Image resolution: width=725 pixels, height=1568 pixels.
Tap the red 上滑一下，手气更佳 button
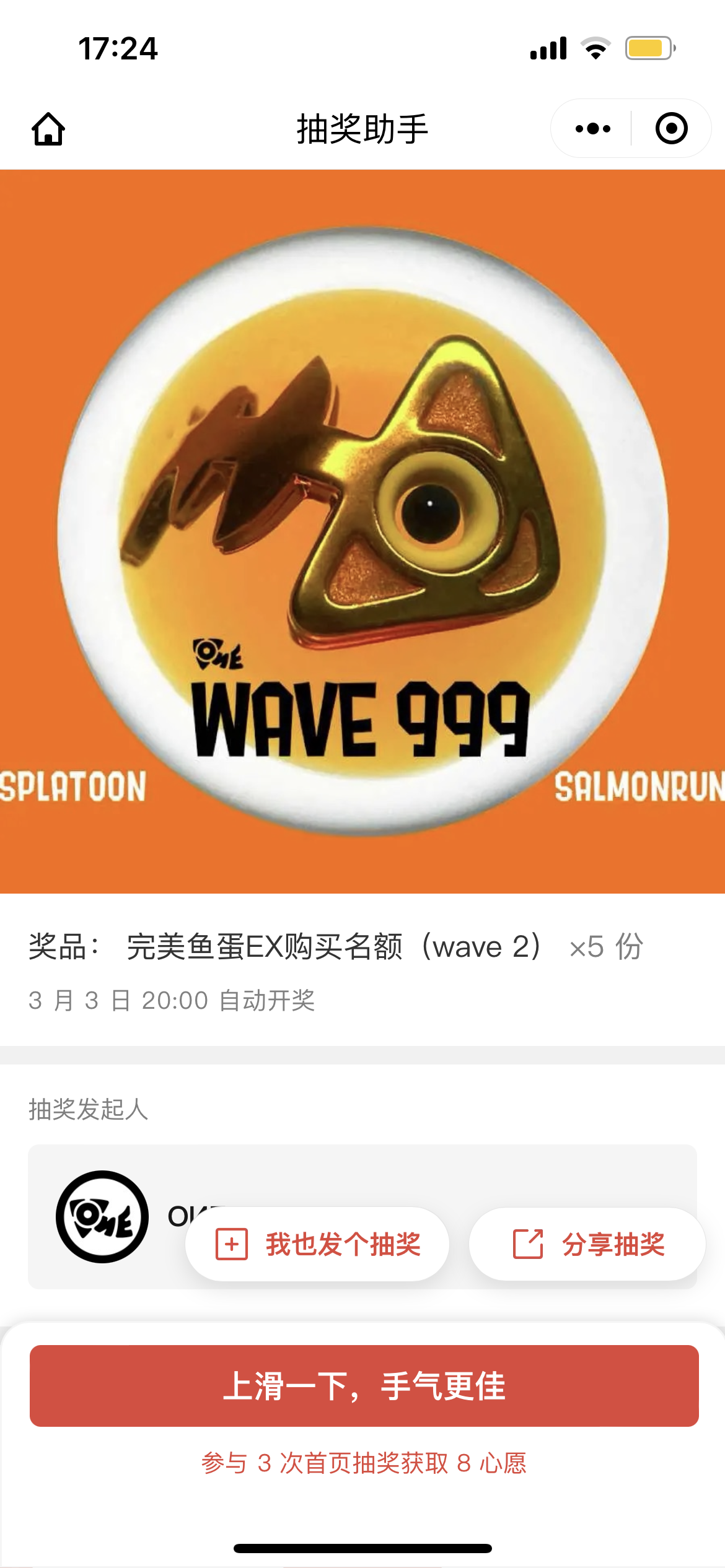[364, 1386]
